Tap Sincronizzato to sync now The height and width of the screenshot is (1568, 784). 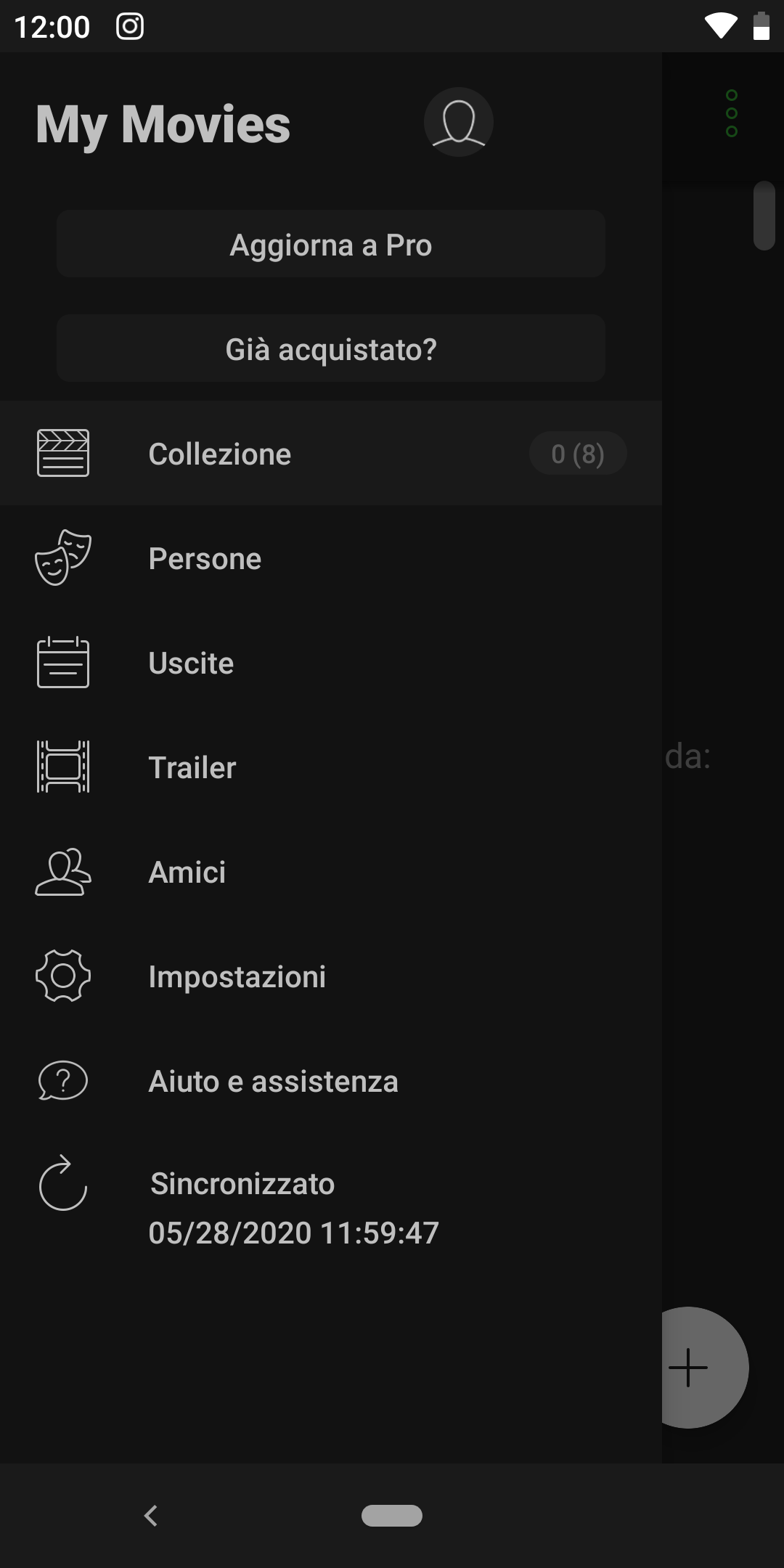[x=331, y=1206]
